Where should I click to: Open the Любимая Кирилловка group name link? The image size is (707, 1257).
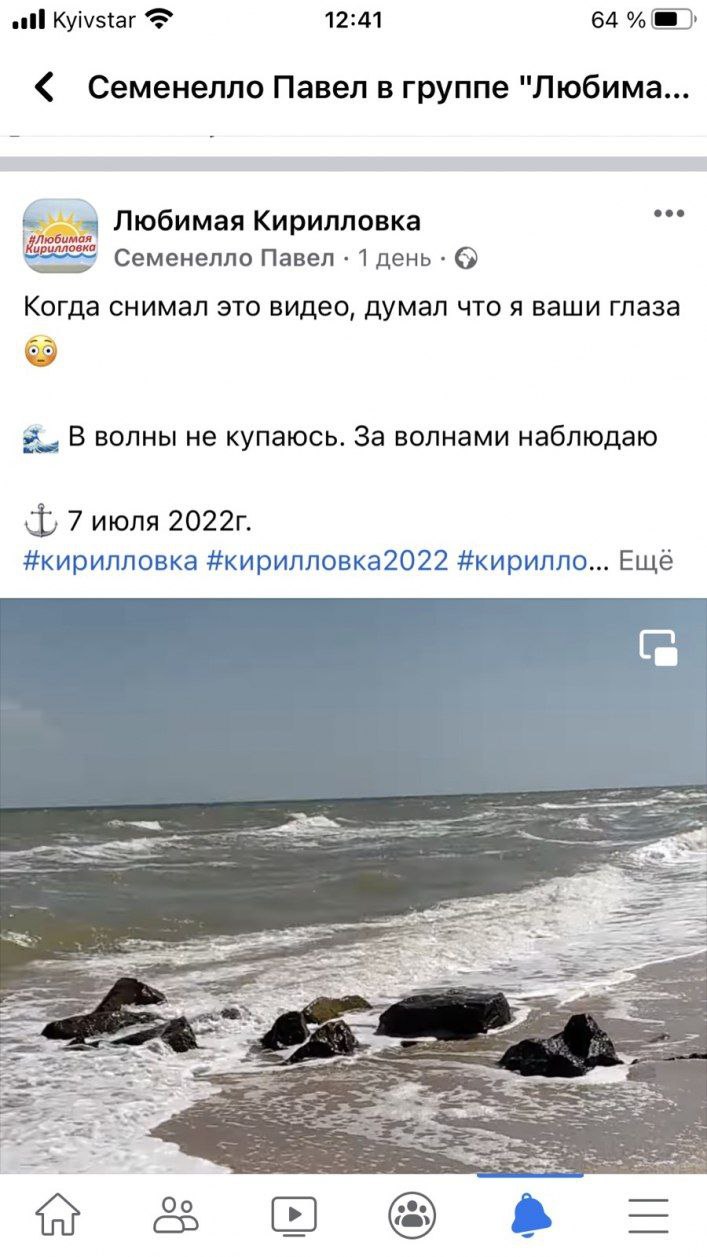(x=267, y=221)
